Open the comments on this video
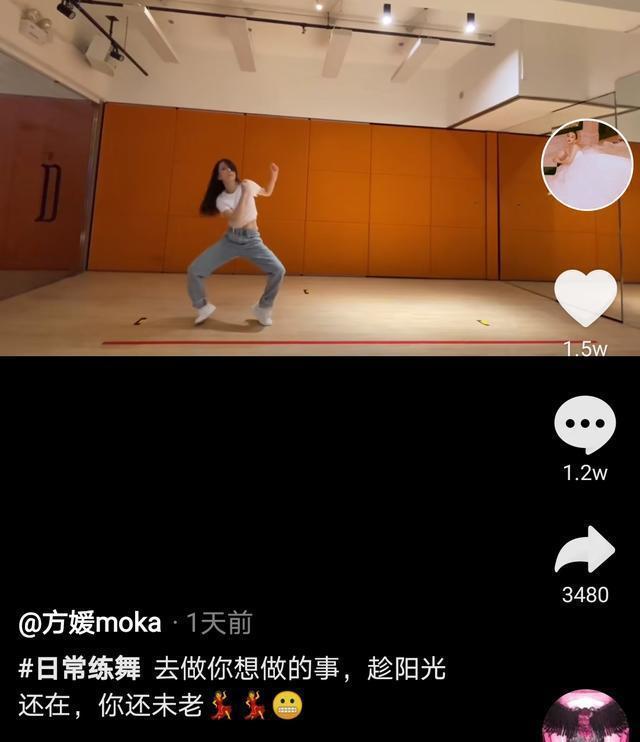Image resolution: width=640 pixels, height=742 pixels. (585, 424)
